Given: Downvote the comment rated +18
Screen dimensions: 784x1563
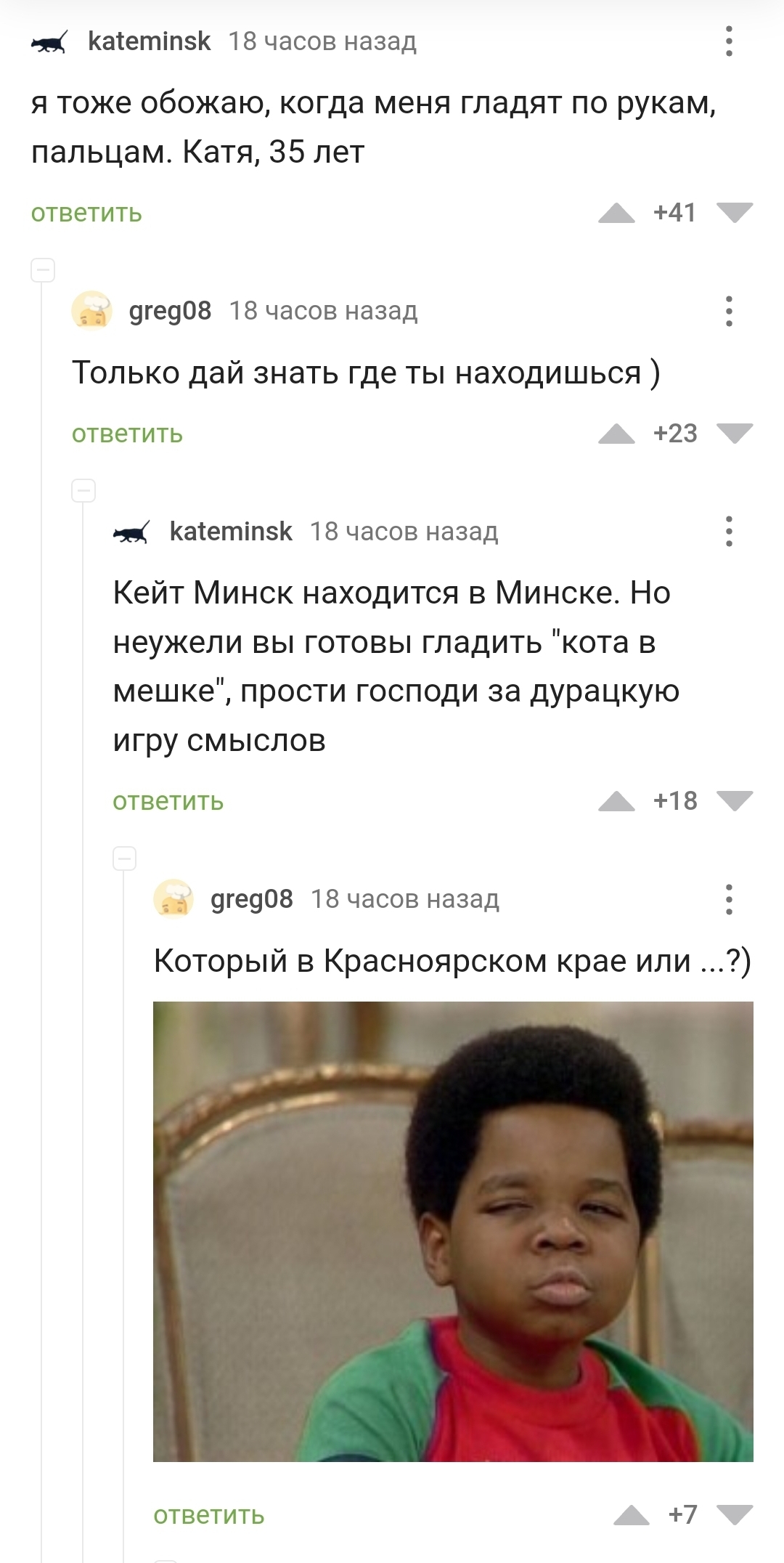Looking at the screenshot, I should (x=734, y=801).
